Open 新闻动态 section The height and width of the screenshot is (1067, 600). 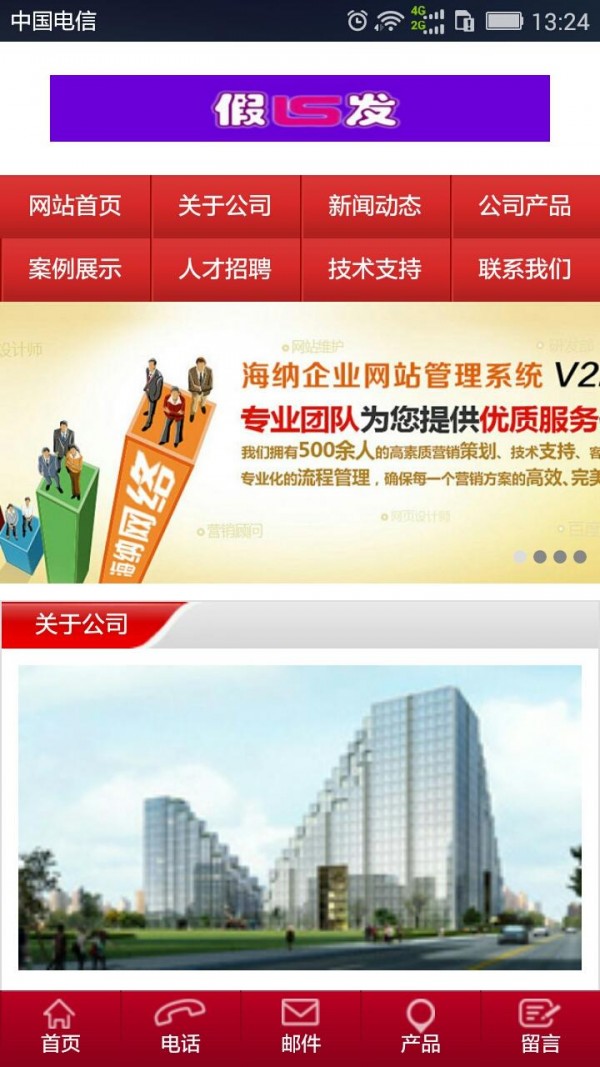pyautogui.click(x=375, y=207)
